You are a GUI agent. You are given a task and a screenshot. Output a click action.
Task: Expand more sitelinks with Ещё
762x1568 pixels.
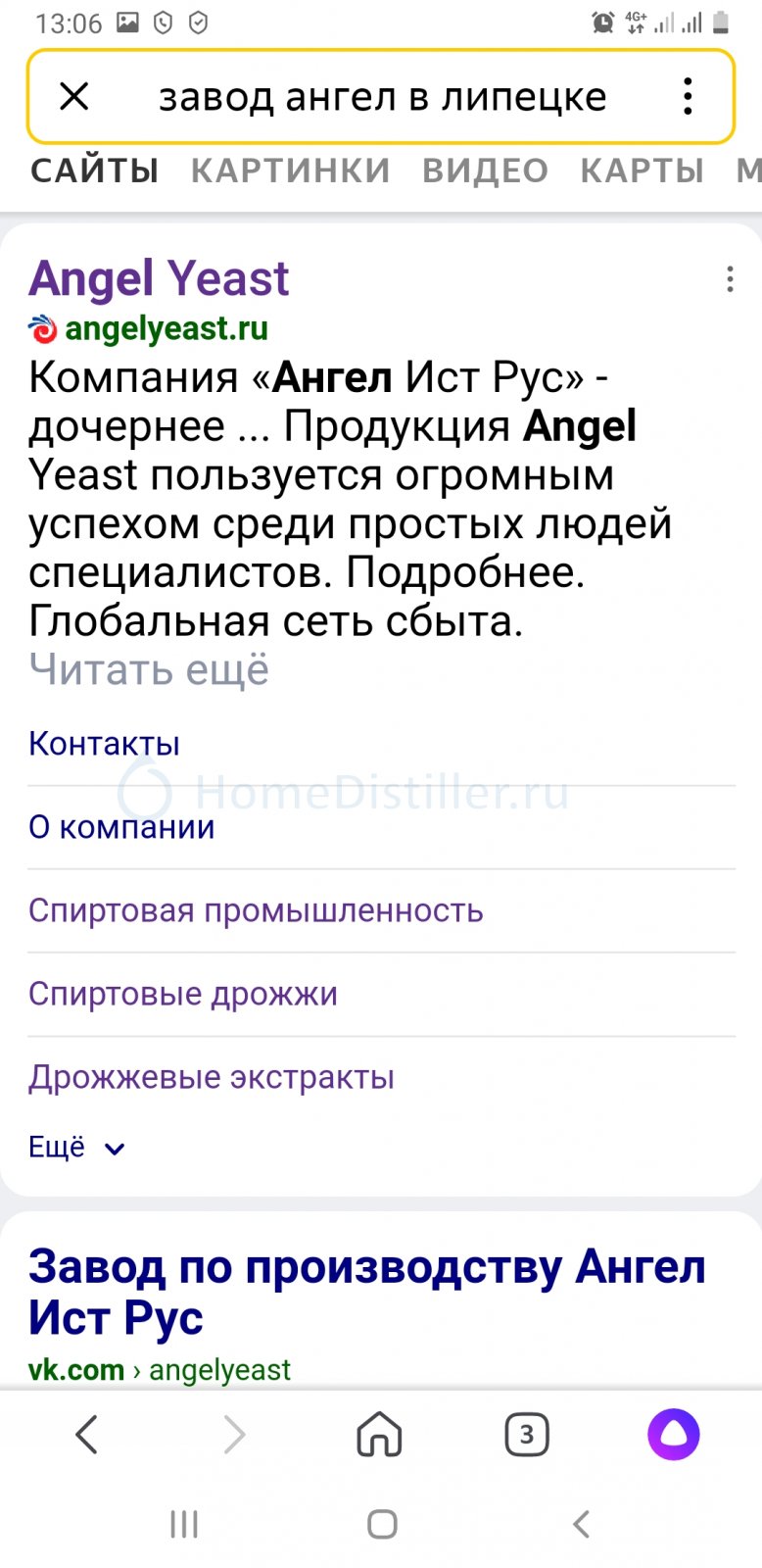(76, 1148)
